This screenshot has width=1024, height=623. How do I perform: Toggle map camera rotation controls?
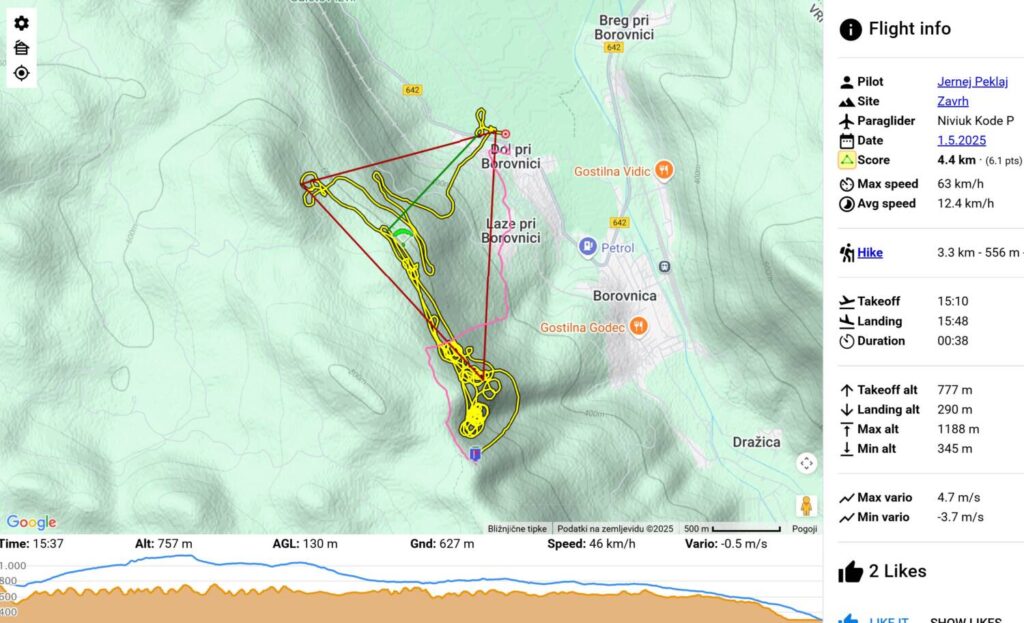[x=806, y=463]
